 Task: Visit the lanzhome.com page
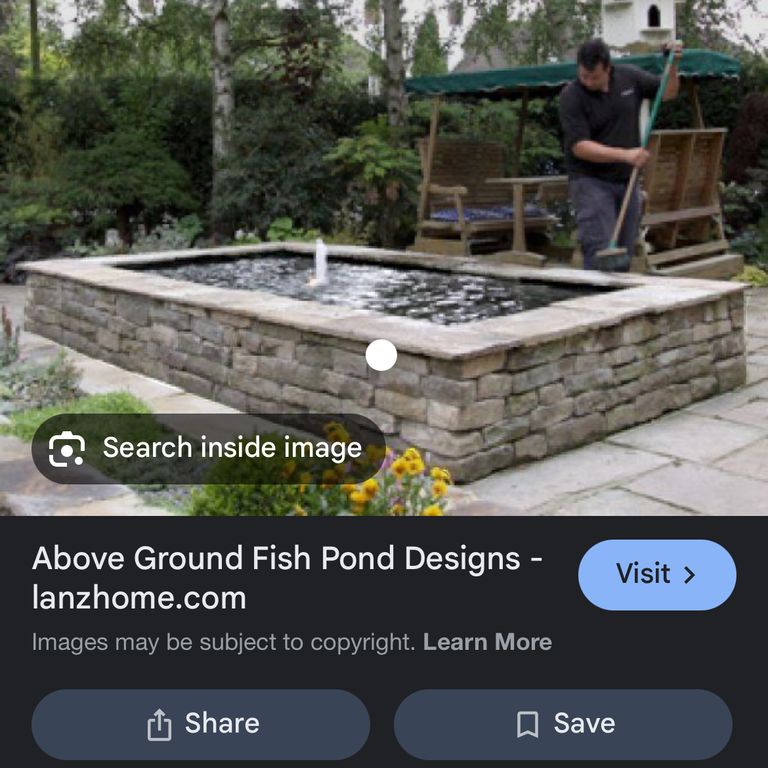[x=656, y=574]
